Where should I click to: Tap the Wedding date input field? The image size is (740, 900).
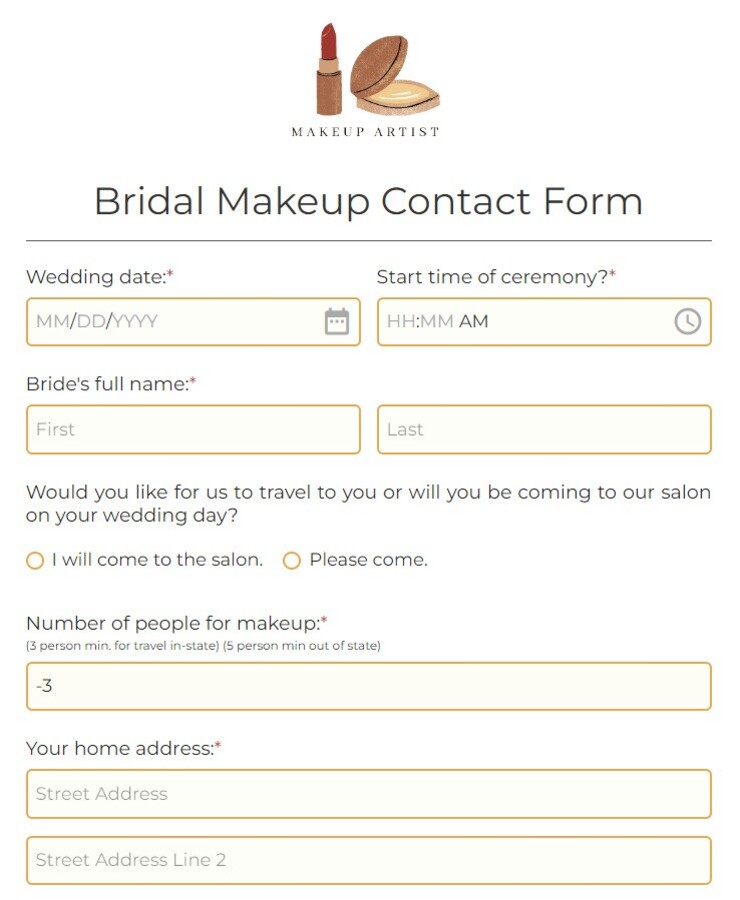(170, 322)
